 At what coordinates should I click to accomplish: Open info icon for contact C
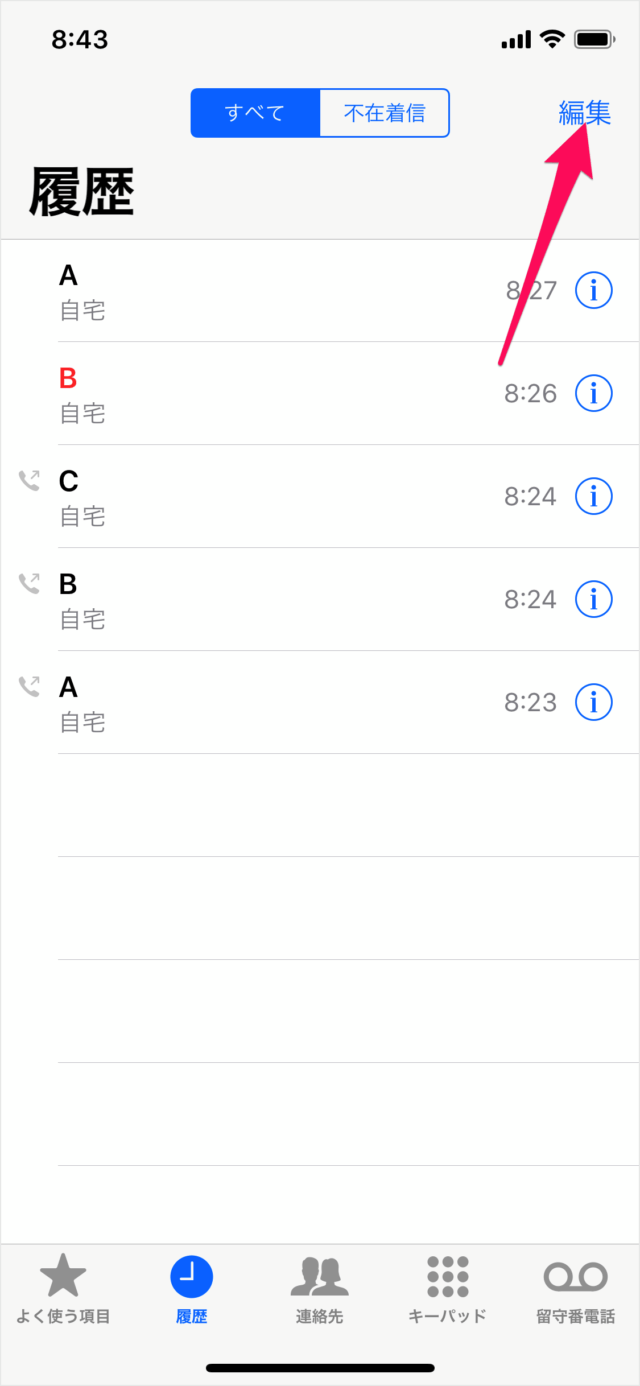(594, 497)
